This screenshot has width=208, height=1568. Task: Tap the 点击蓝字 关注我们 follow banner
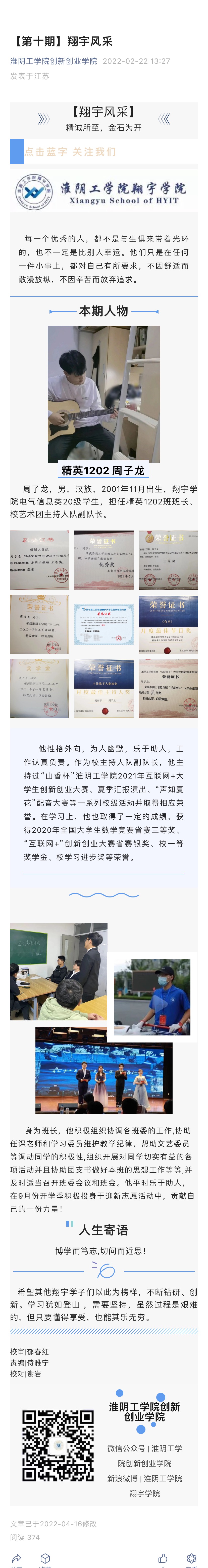70,152
